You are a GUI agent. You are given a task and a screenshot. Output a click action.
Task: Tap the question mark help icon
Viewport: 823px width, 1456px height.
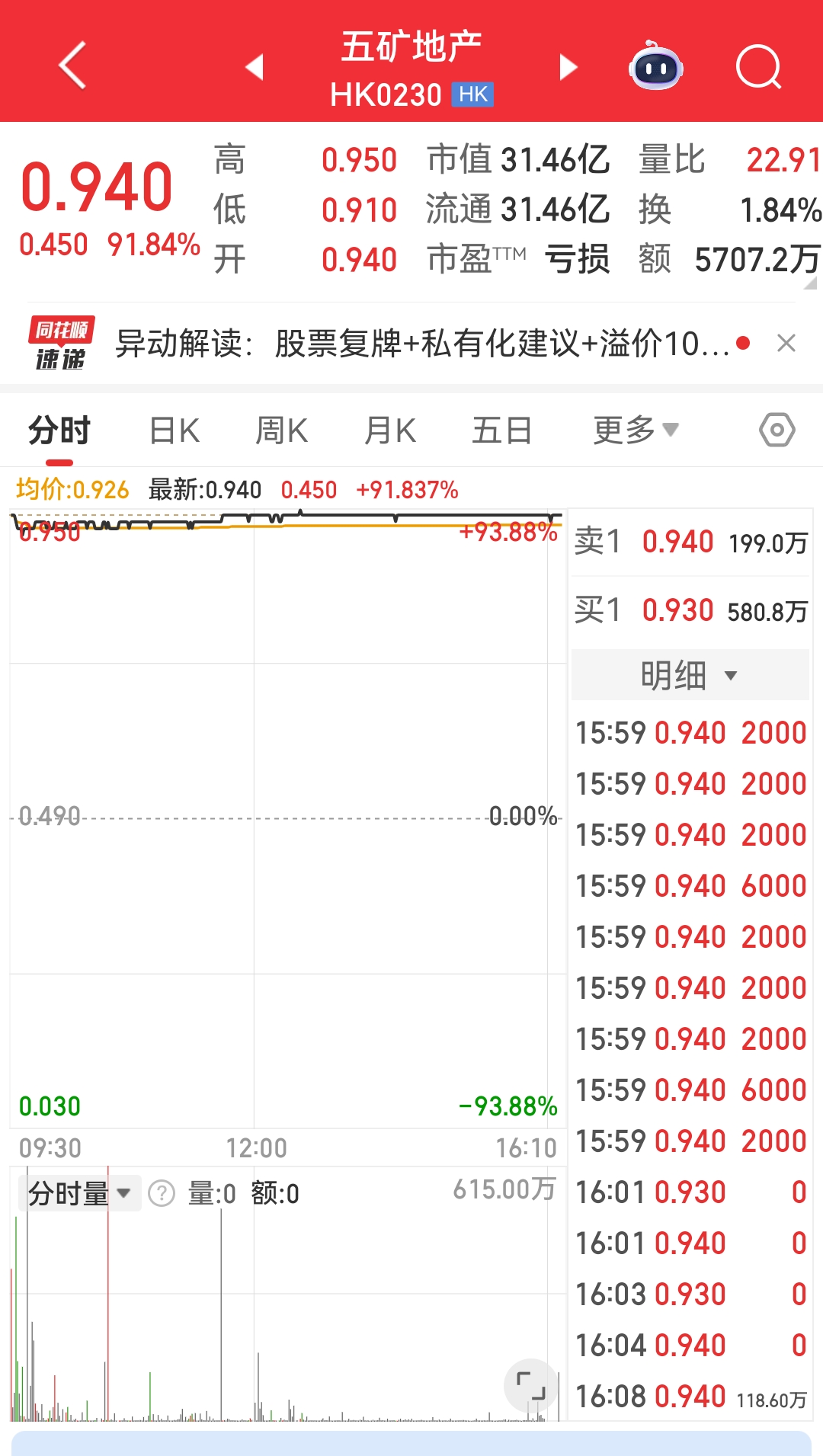tap(162, 1193)
